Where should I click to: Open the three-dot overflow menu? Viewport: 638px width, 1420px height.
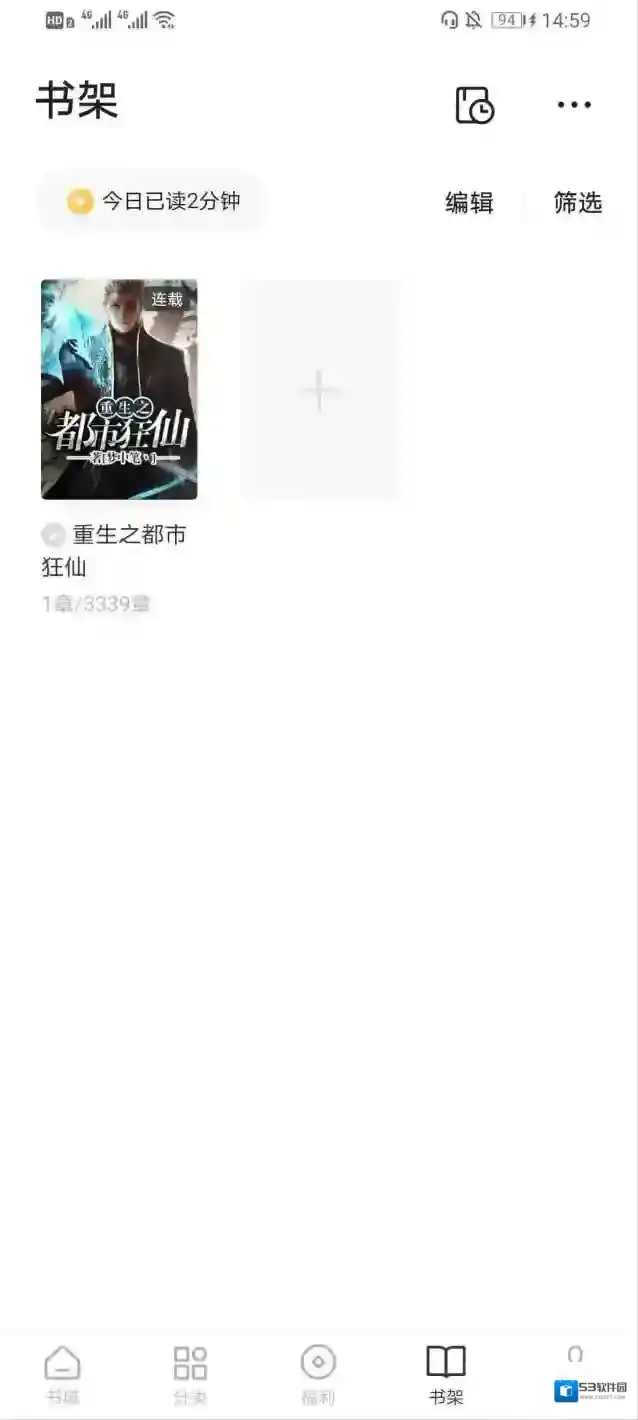pos(574,105)
